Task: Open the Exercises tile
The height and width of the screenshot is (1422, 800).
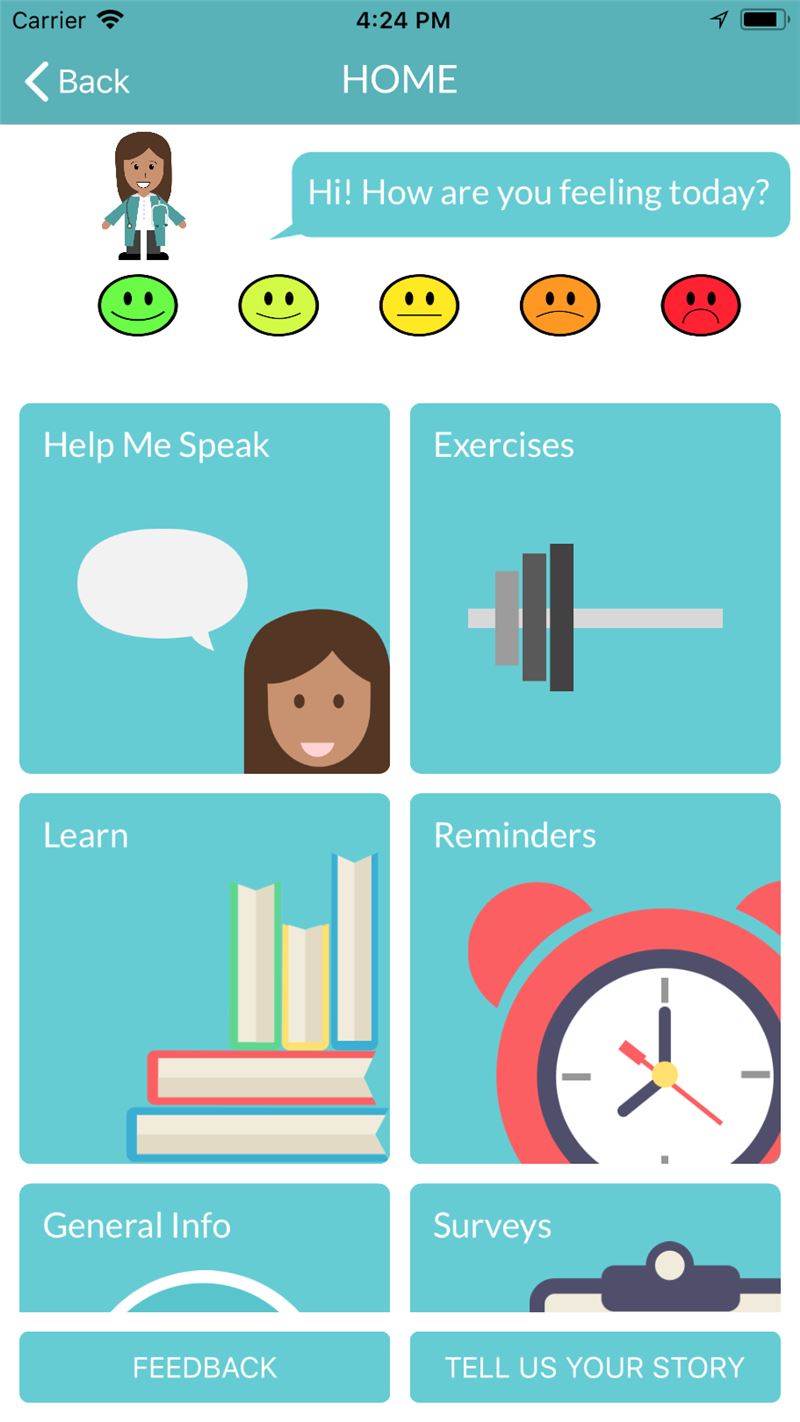Action: [595, 588]
